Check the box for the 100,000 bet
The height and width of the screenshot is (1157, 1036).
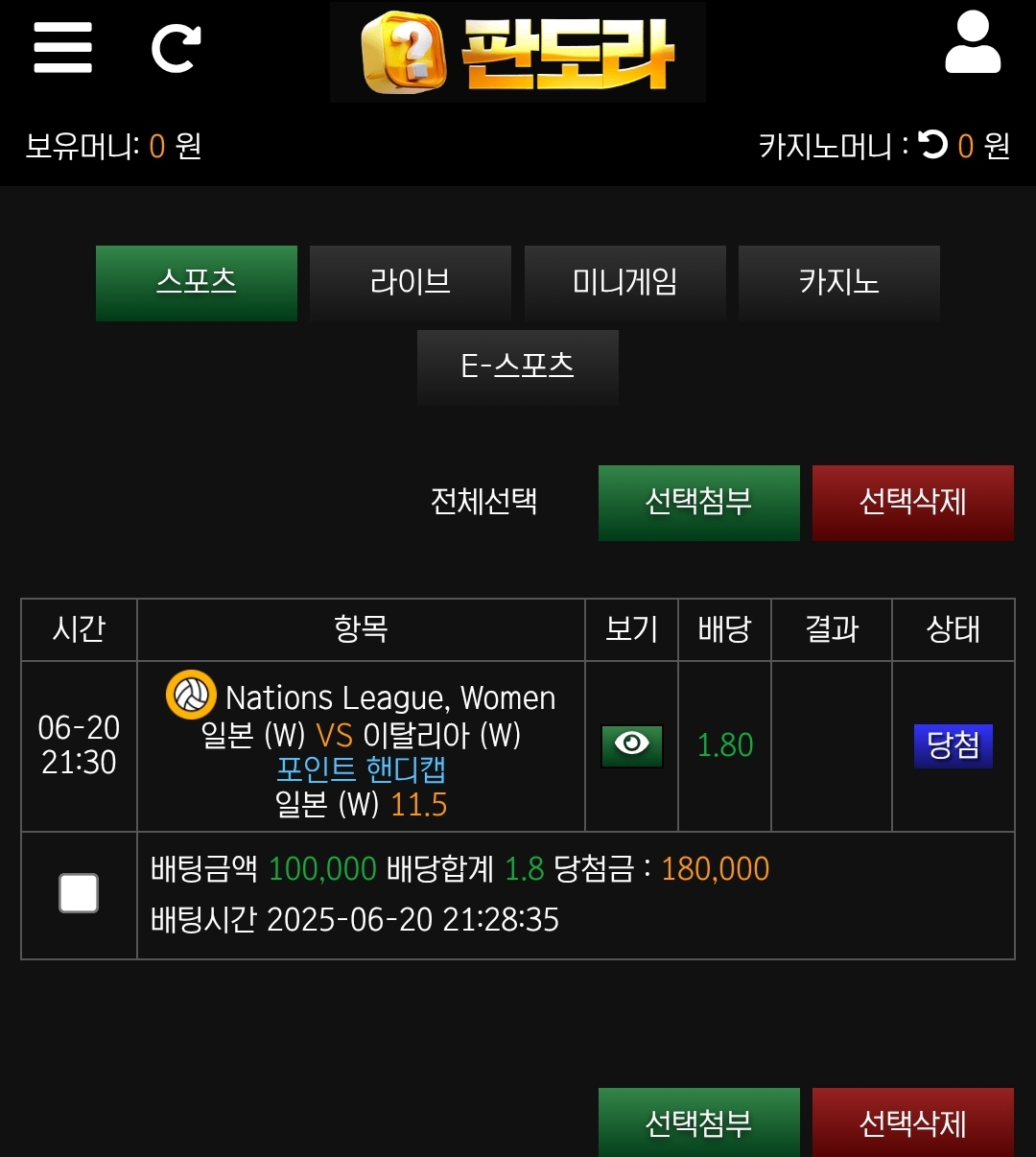pyautogui.click(x=79, y=893)
